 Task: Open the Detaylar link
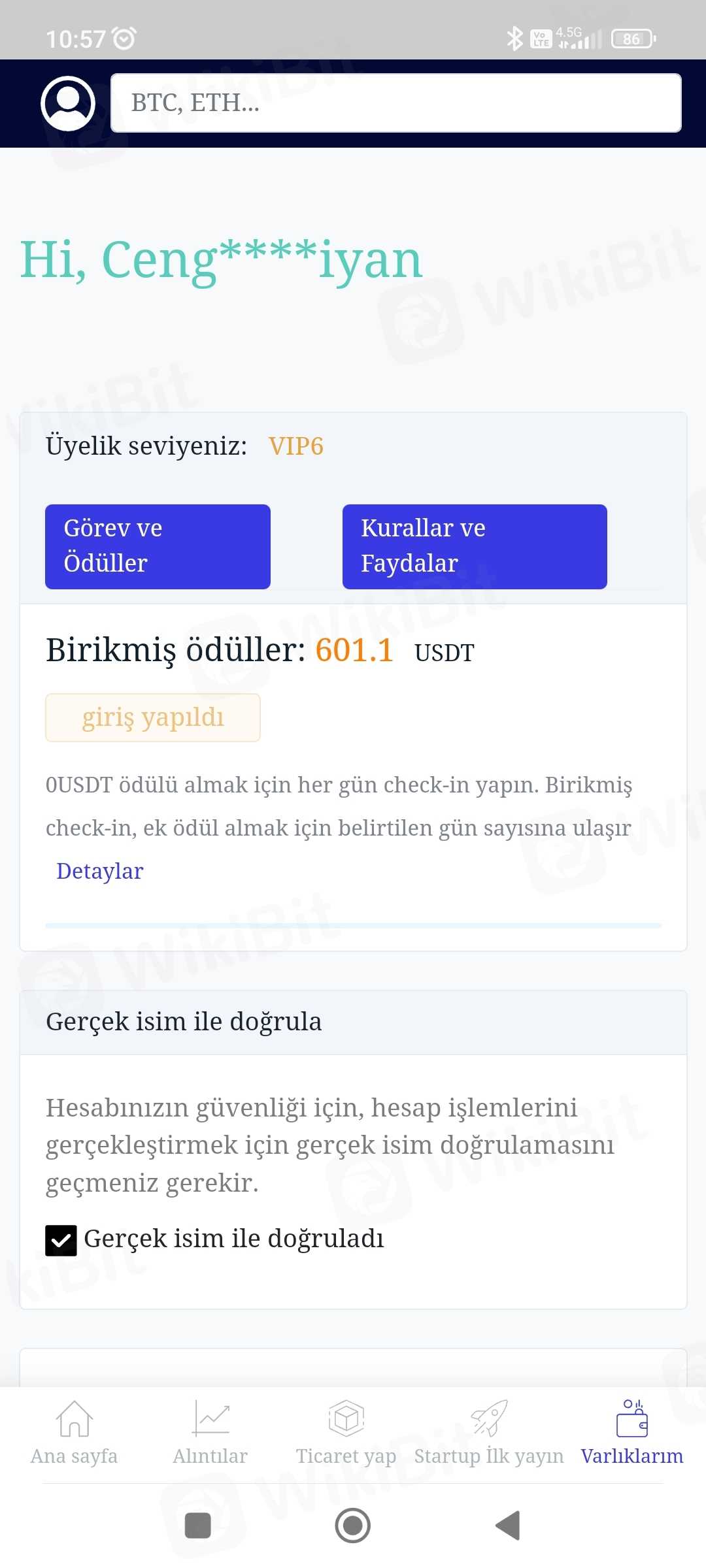[x=100, y=871]
